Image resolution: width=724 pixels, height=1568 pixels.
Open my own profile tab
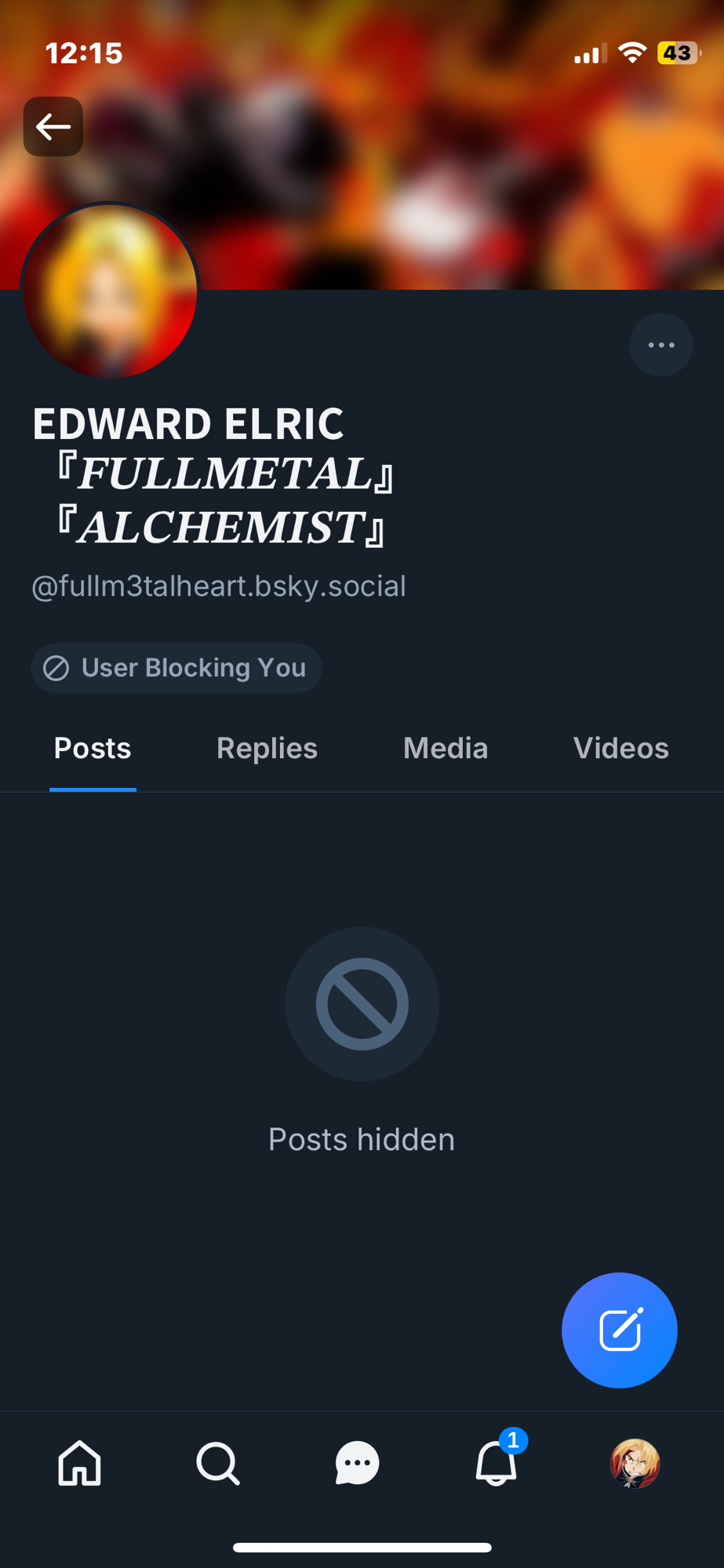(x=635, y=1463)
